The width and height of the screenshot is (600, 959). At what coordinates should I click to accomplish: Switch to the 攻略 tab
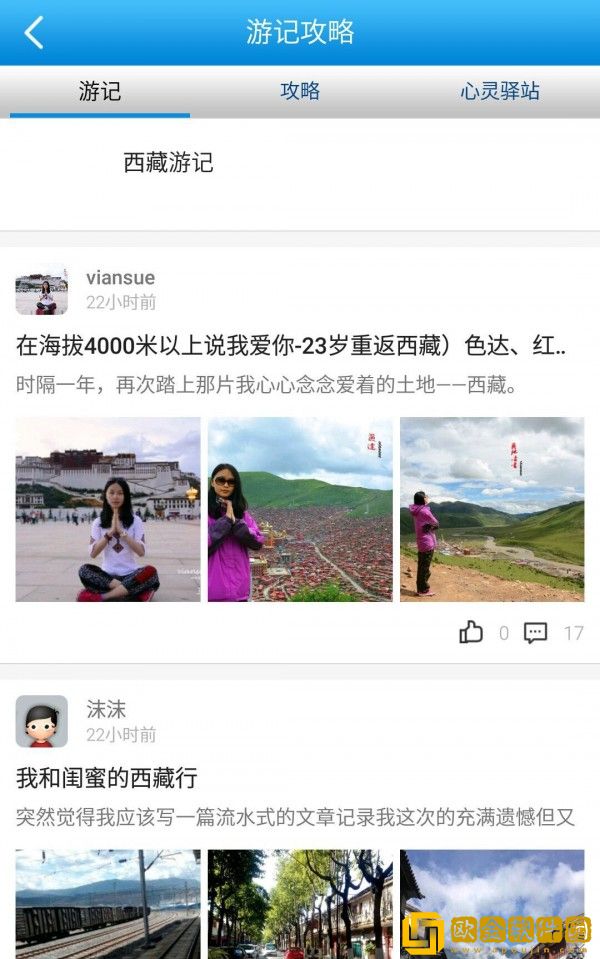coord(299,91)
